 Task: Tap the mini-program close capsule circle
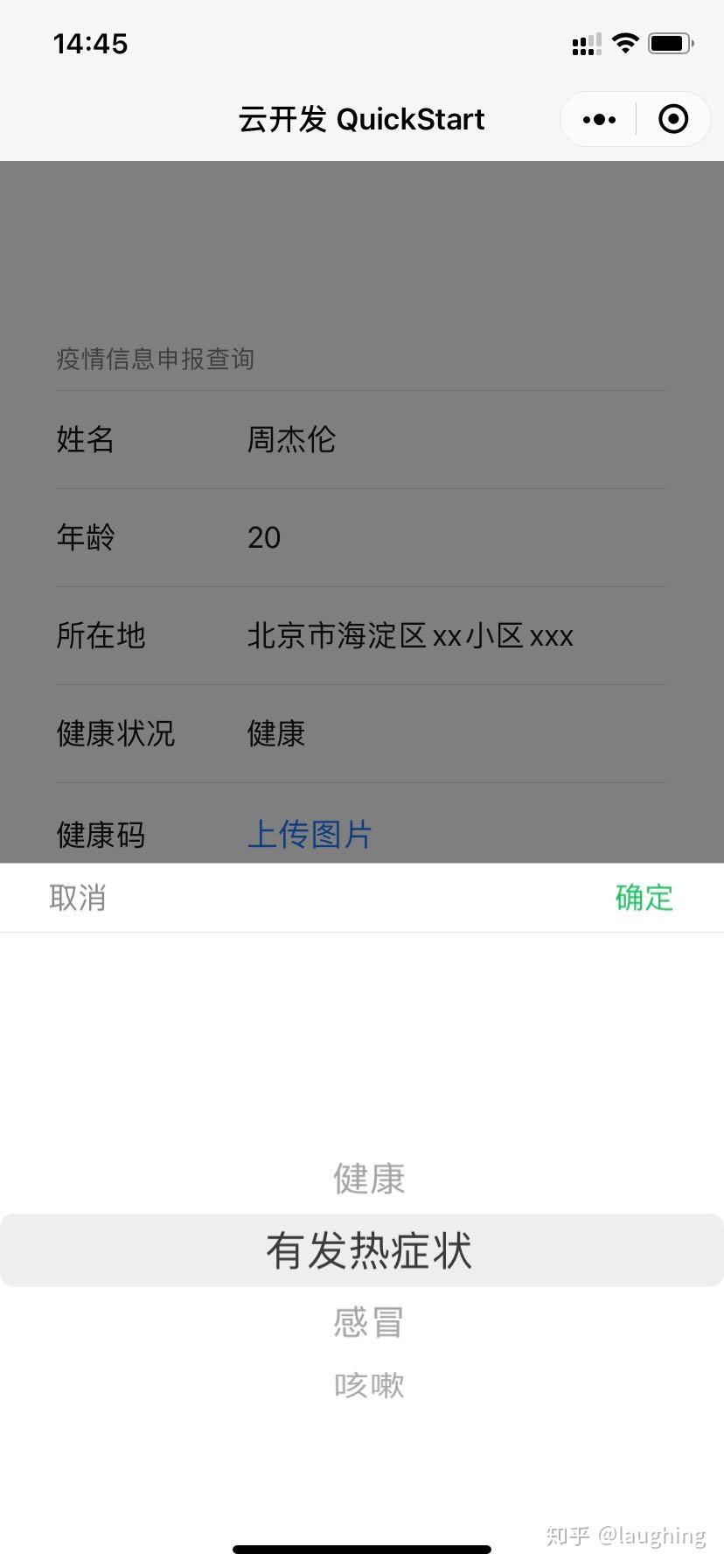tap(673, 118)
